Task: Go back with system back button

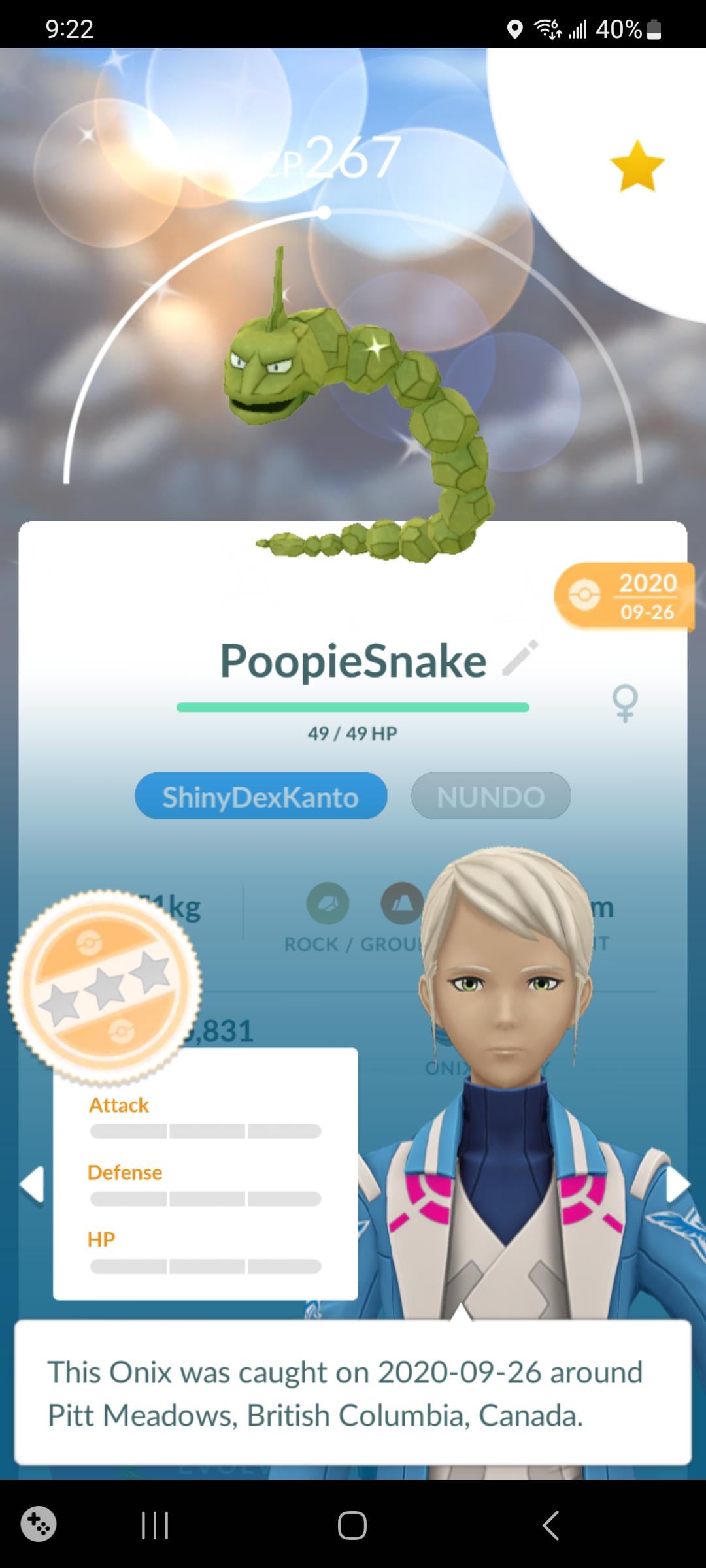Action: 551,1526
